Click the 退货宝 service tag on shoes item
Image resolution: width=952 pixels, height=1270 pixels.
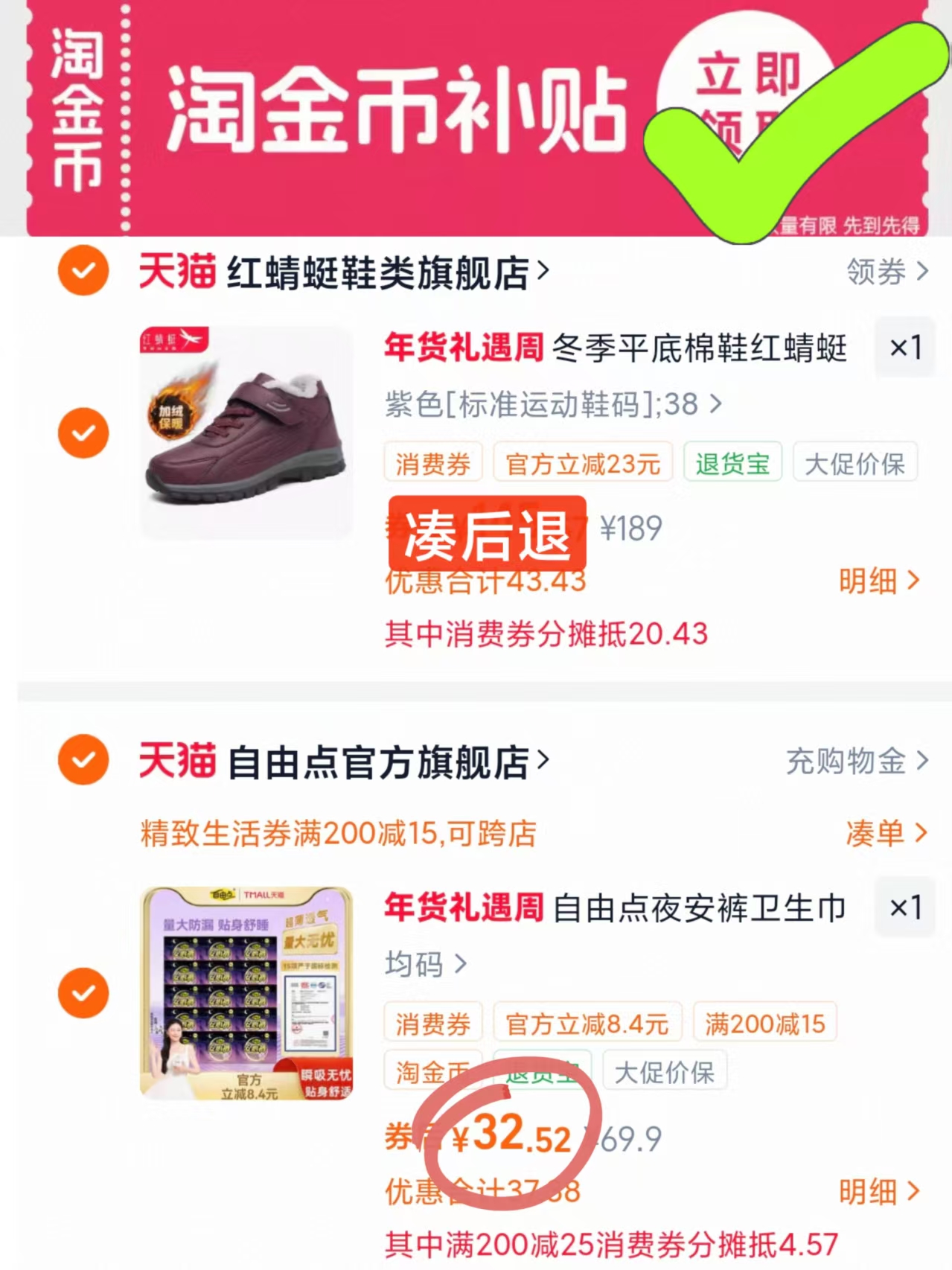(x=732, y=462)
